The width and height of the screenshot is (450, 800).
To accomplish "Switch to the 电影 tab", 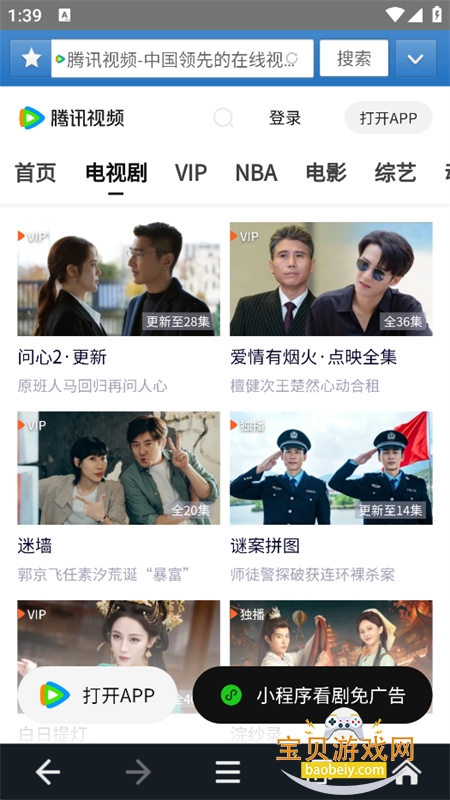I will pyautogui.click(x=326, y=173).
